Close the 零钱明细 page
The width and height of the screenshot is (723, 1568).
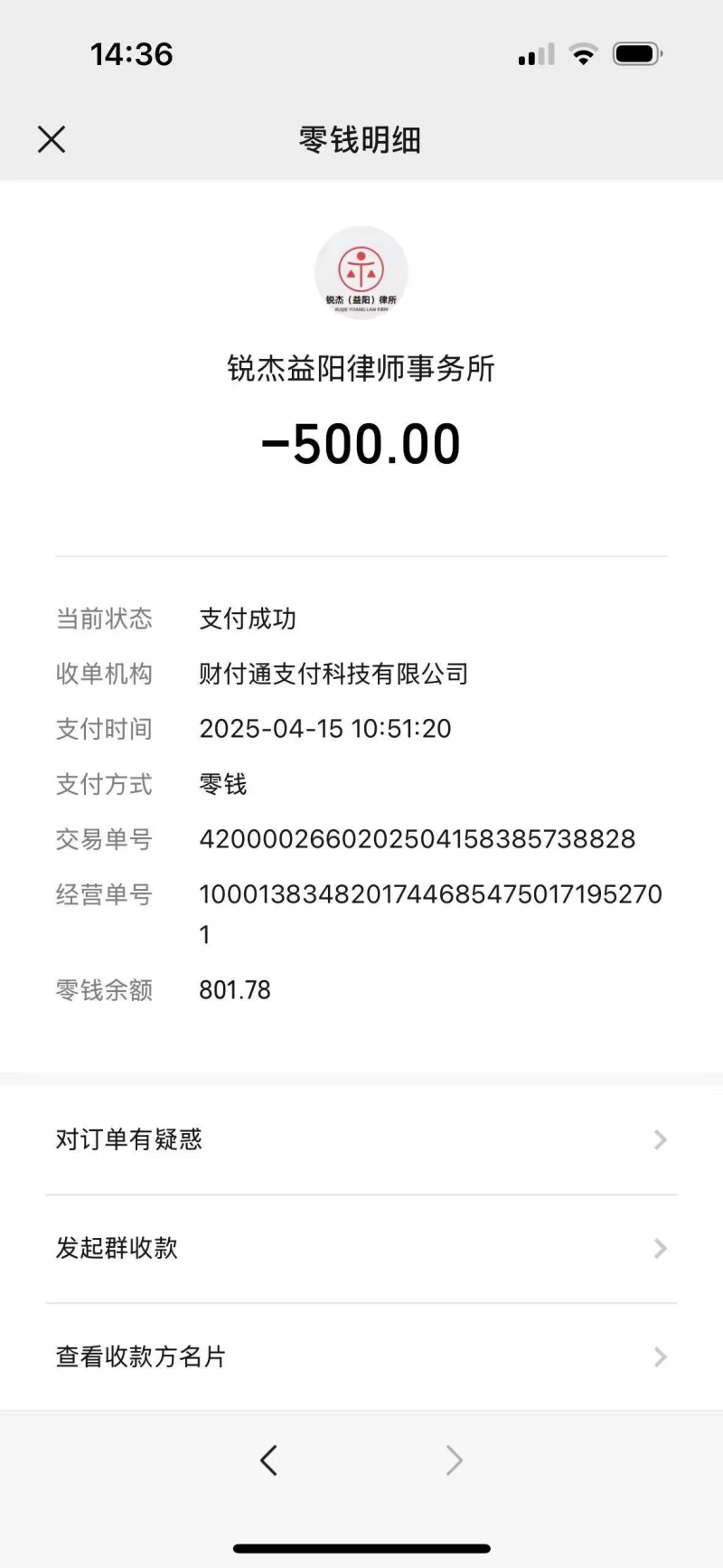click(52, 139)
